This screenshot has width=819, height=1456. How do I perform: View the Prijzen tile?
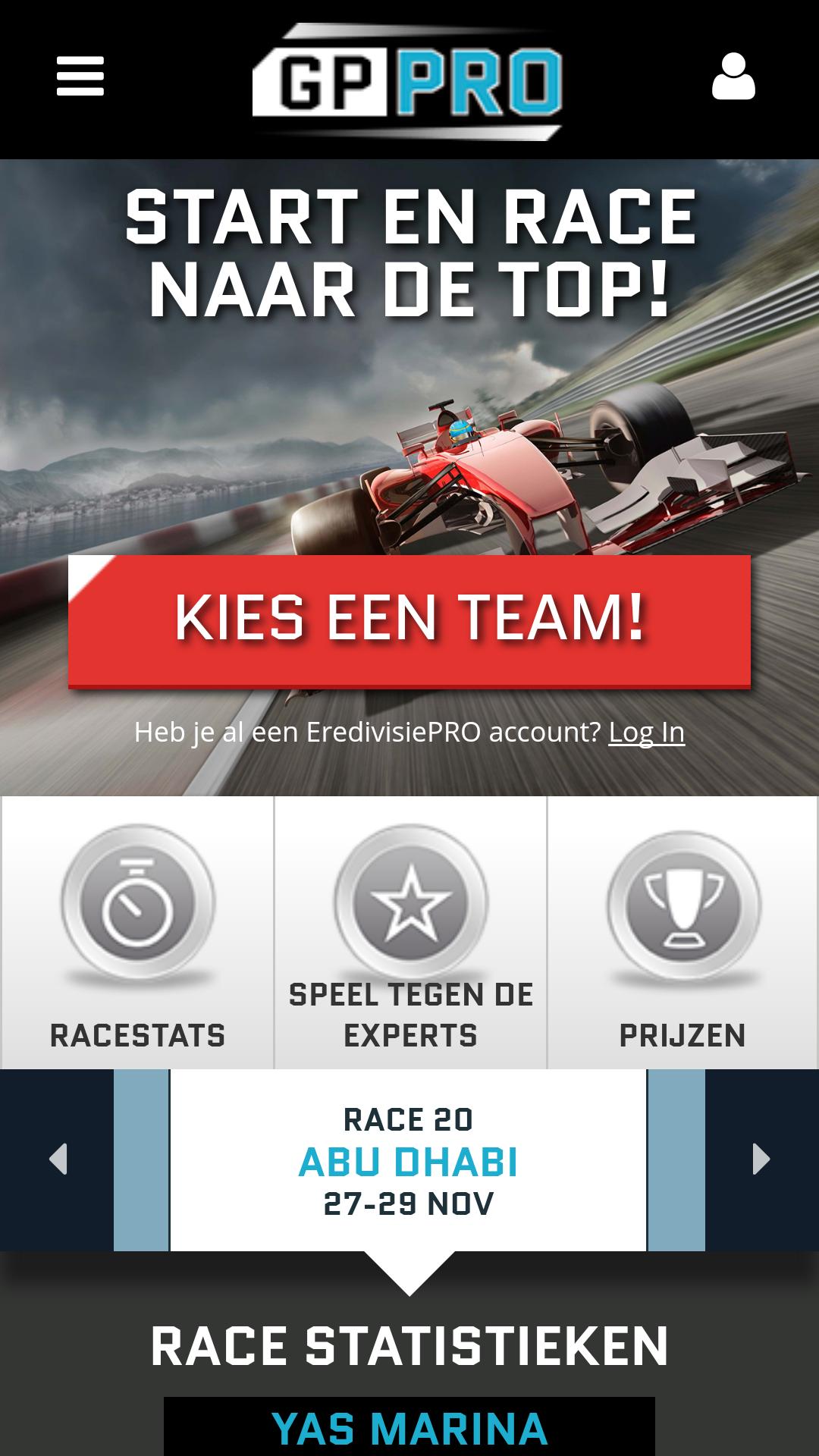682,933
